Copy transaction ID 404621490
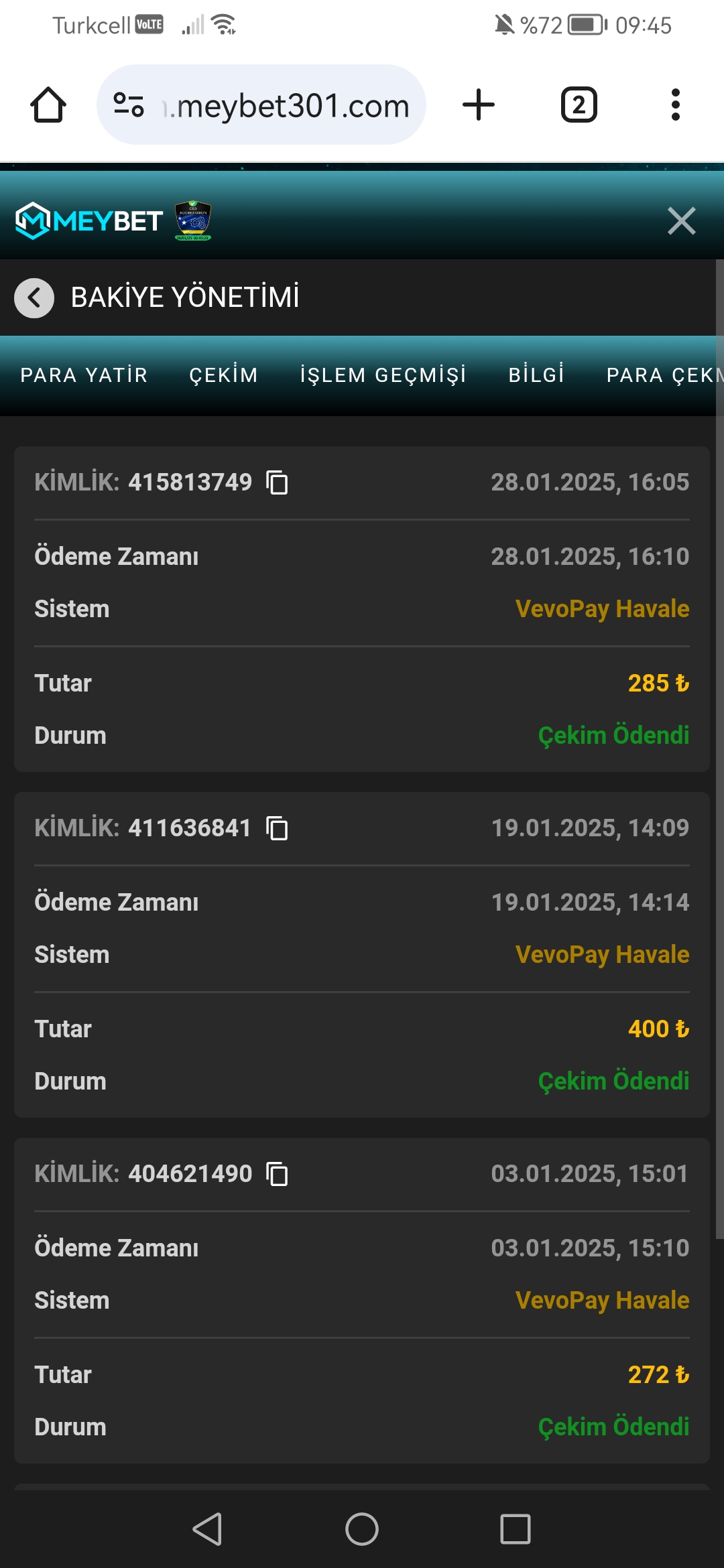Screen dimensions: 724x1568 pos(278,1174)
